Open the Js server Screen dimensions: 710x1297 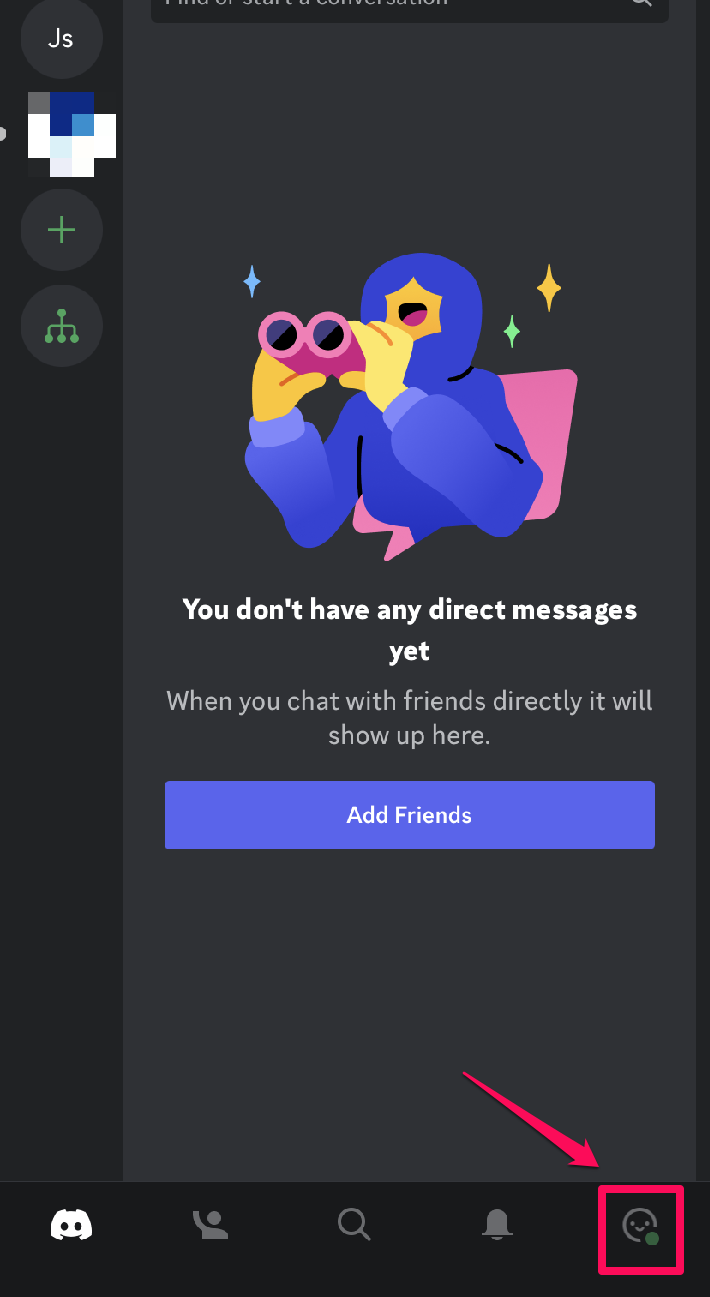click(61, 39)
